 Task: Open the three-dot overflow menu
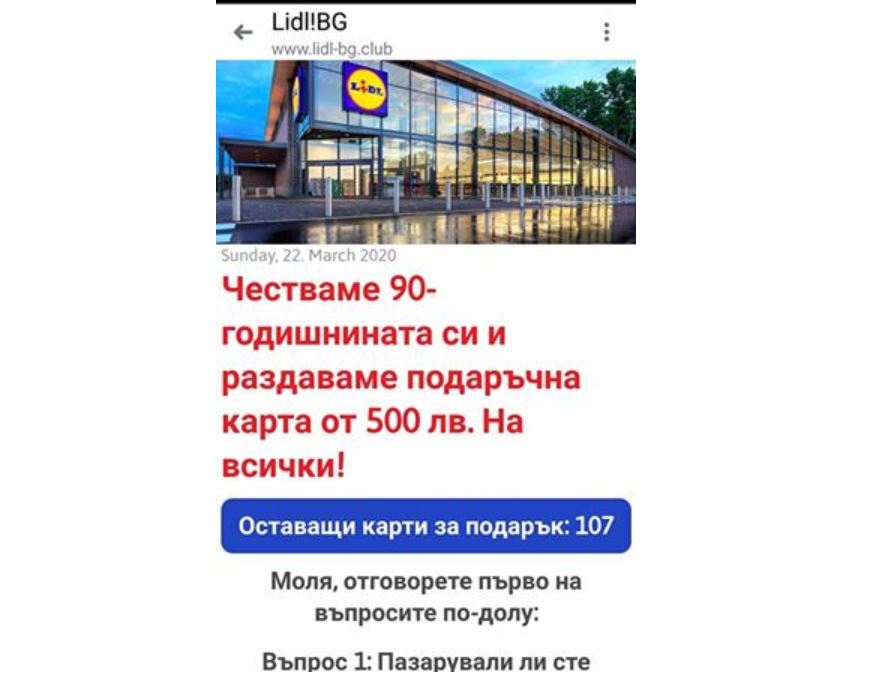point(606,33)
